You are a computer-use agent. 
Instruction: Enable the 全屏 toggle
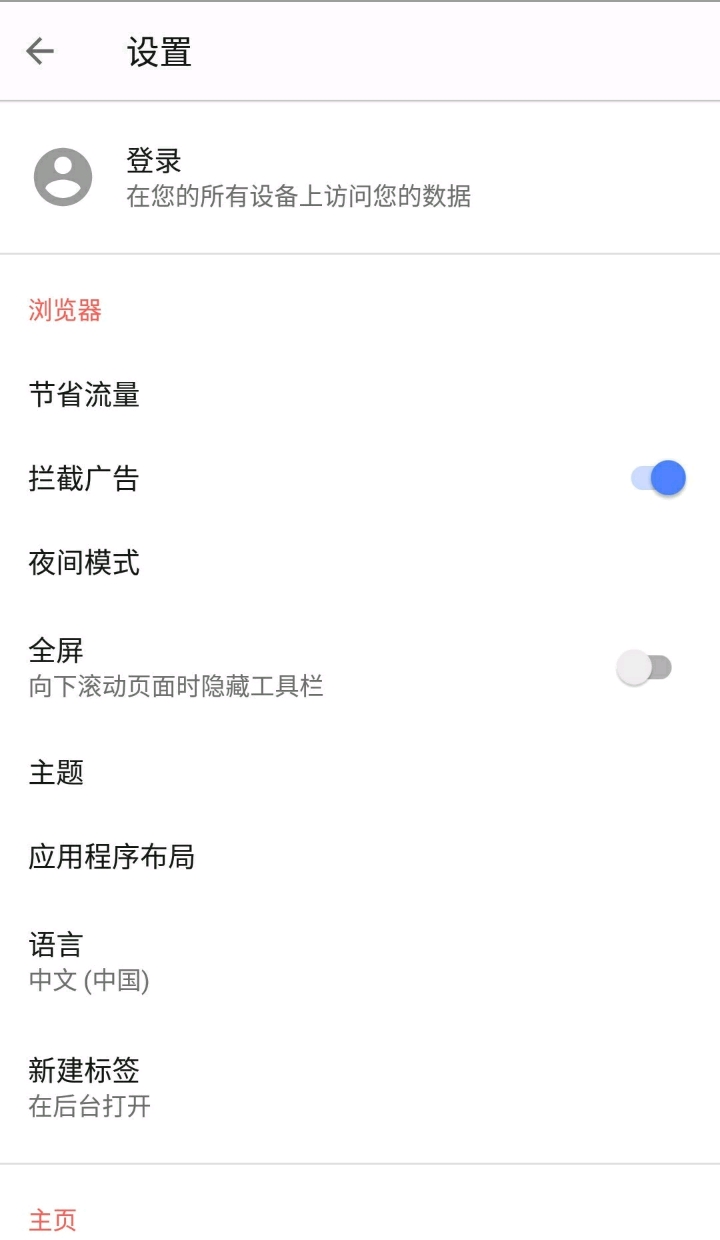click(643, 667)
